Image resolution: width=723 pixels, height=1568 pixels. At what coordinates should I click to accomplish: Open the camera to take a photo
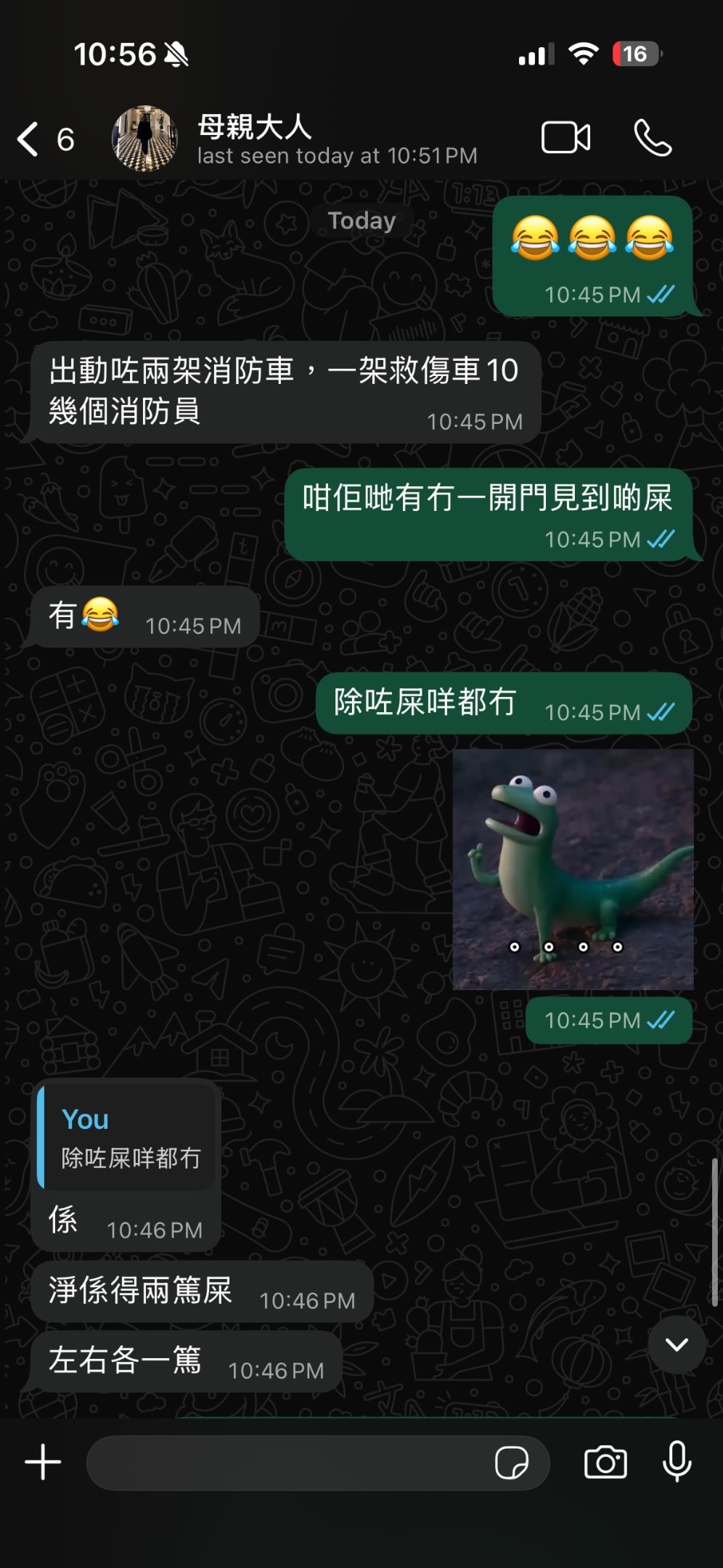pos(605,1462)
